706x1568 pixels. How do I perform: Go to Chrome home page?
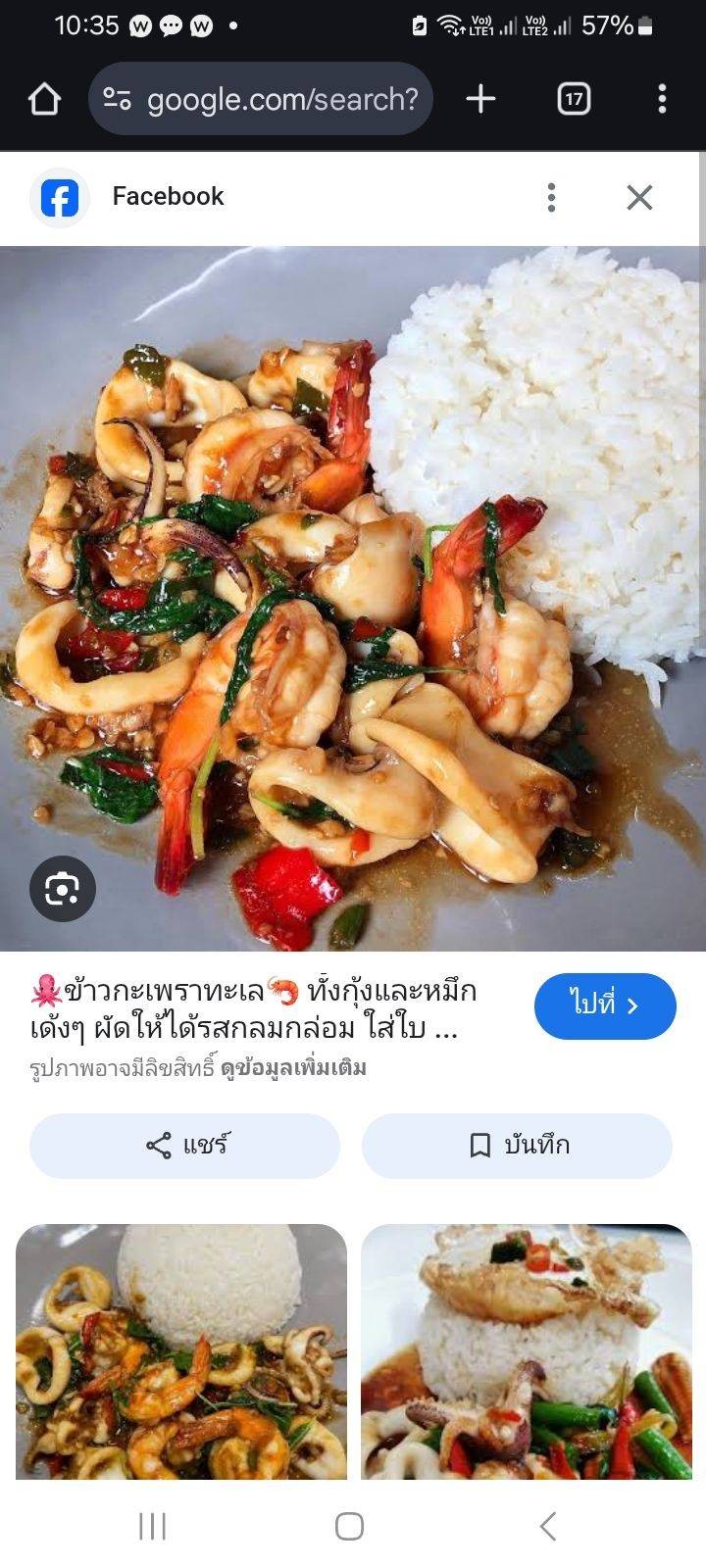(x=44, y=99)
